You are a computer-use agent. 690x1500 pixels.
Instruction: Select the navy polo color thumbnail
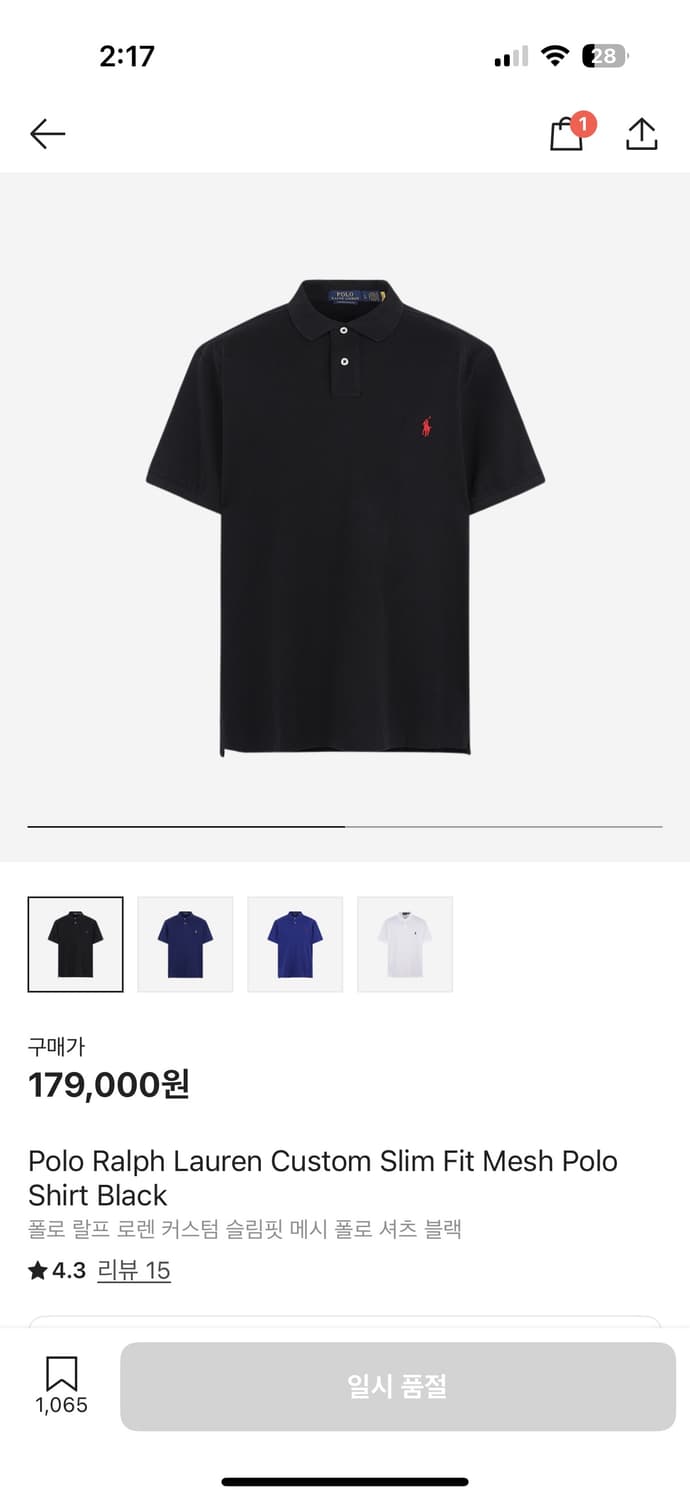185,944
